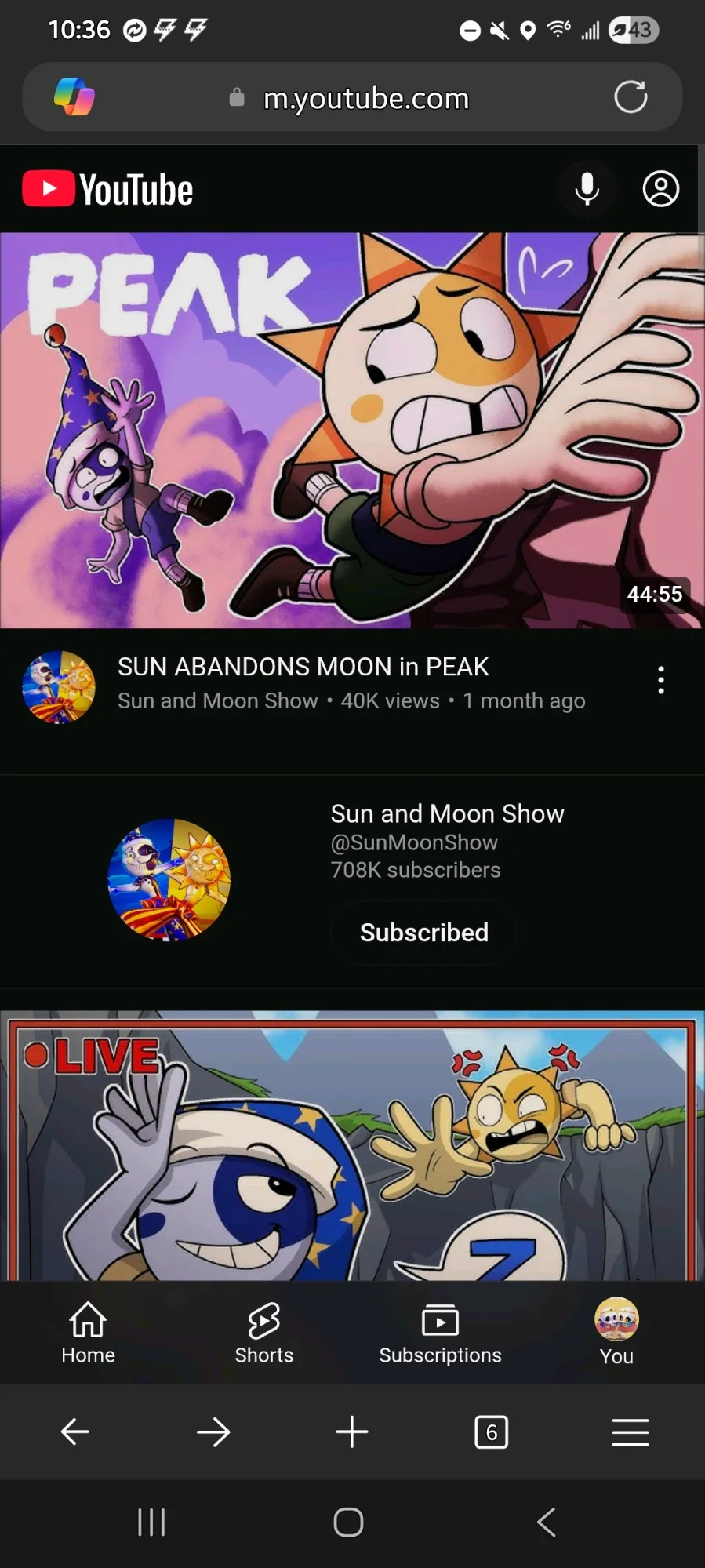Image resolution: width=705 pixels, height=1568 pixels.
Task: Switch to the Shorts tab
Action: point(264,1333)
